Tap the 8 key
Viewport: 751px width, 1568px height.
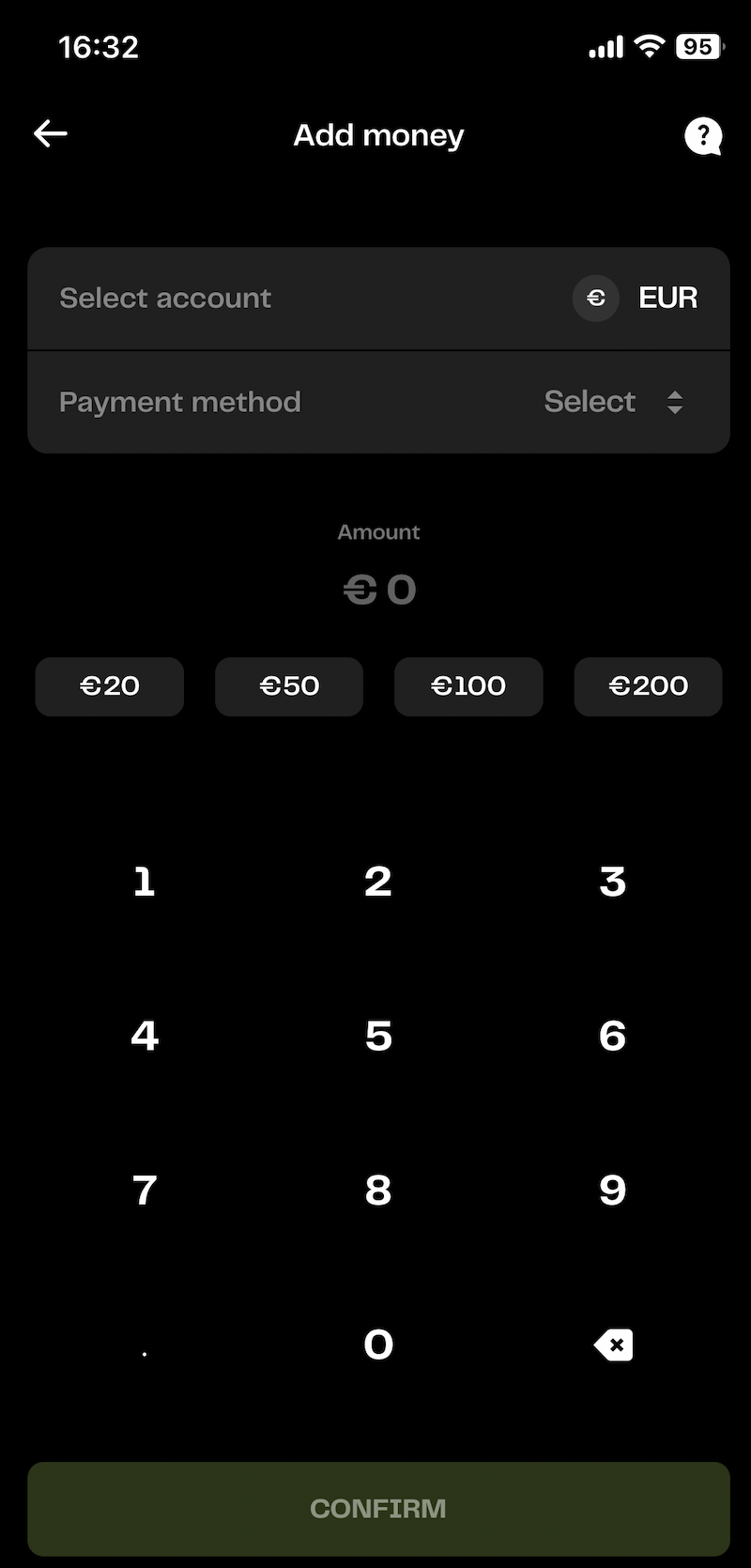[x=378, y=1191]
